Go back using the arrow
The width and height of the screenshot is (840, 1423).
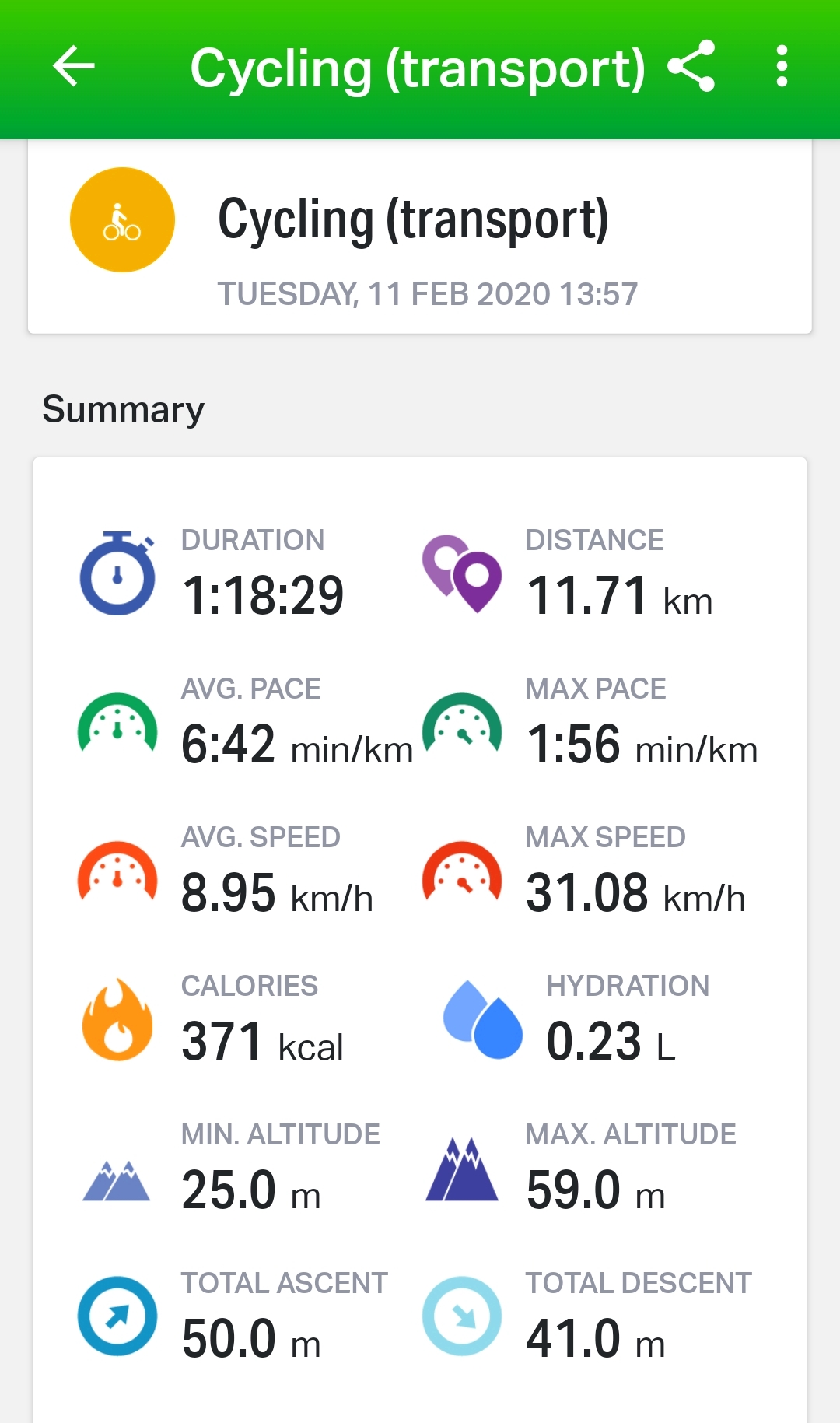point(74,67)
